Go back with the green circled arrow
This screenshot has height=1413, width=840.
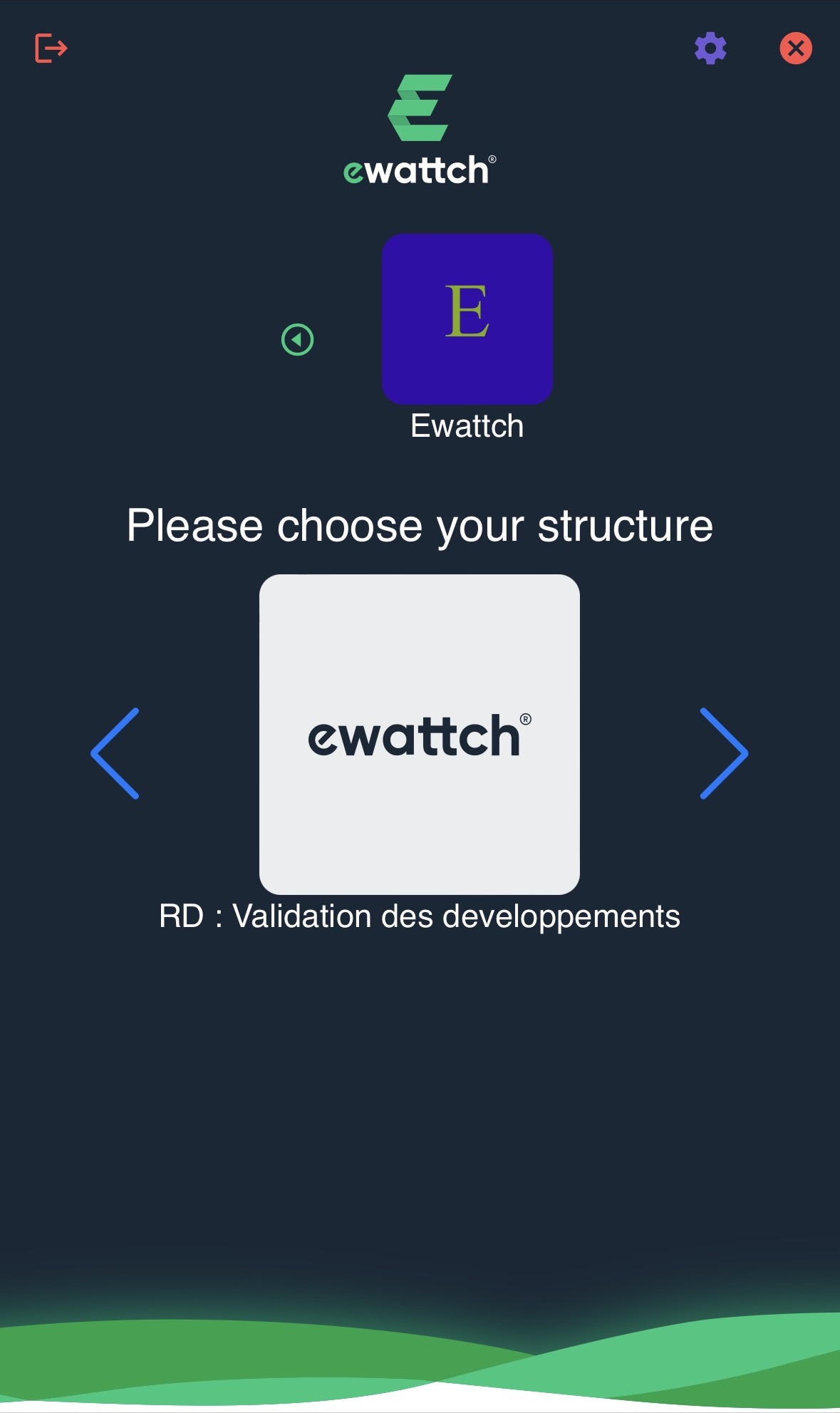298,340
